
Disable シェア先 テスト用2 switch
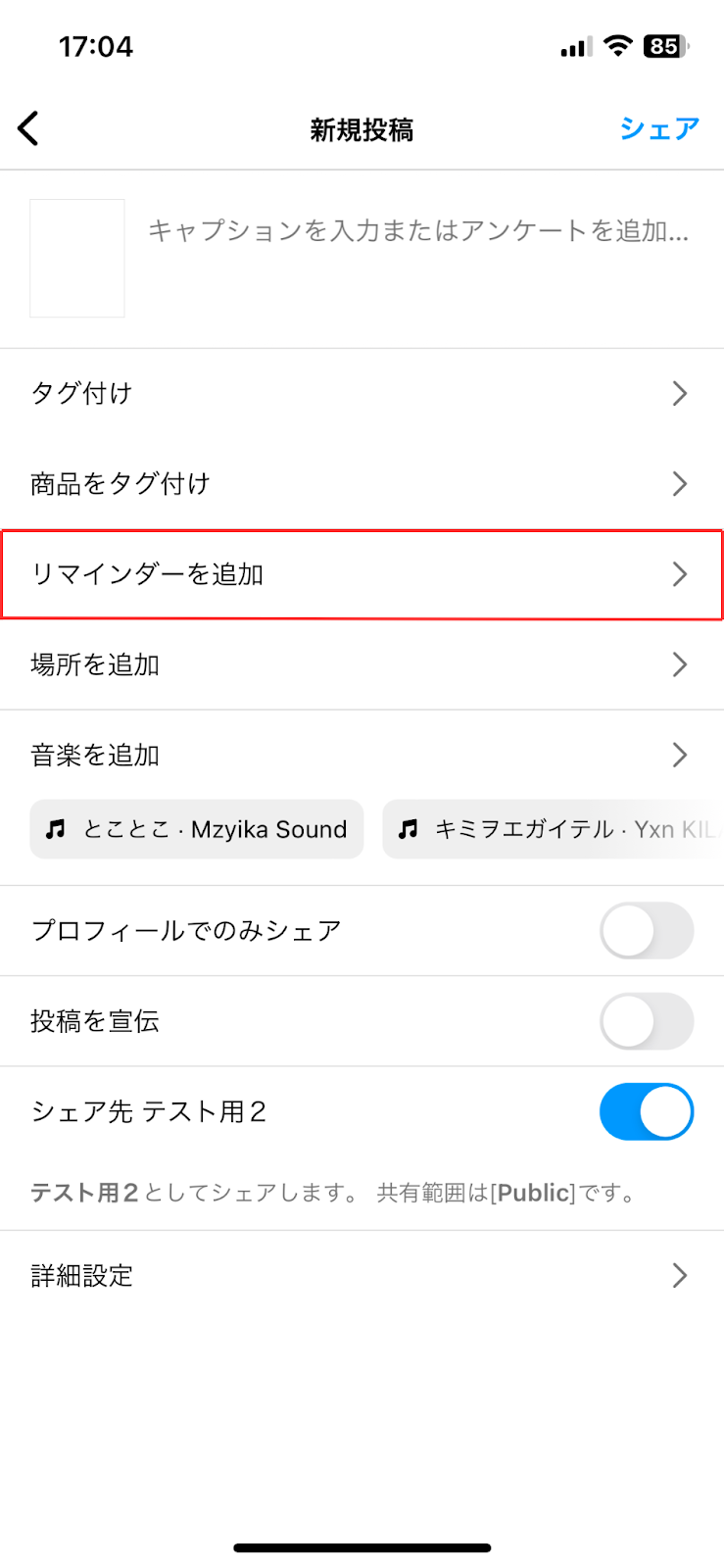click(x=647, y=1111)
